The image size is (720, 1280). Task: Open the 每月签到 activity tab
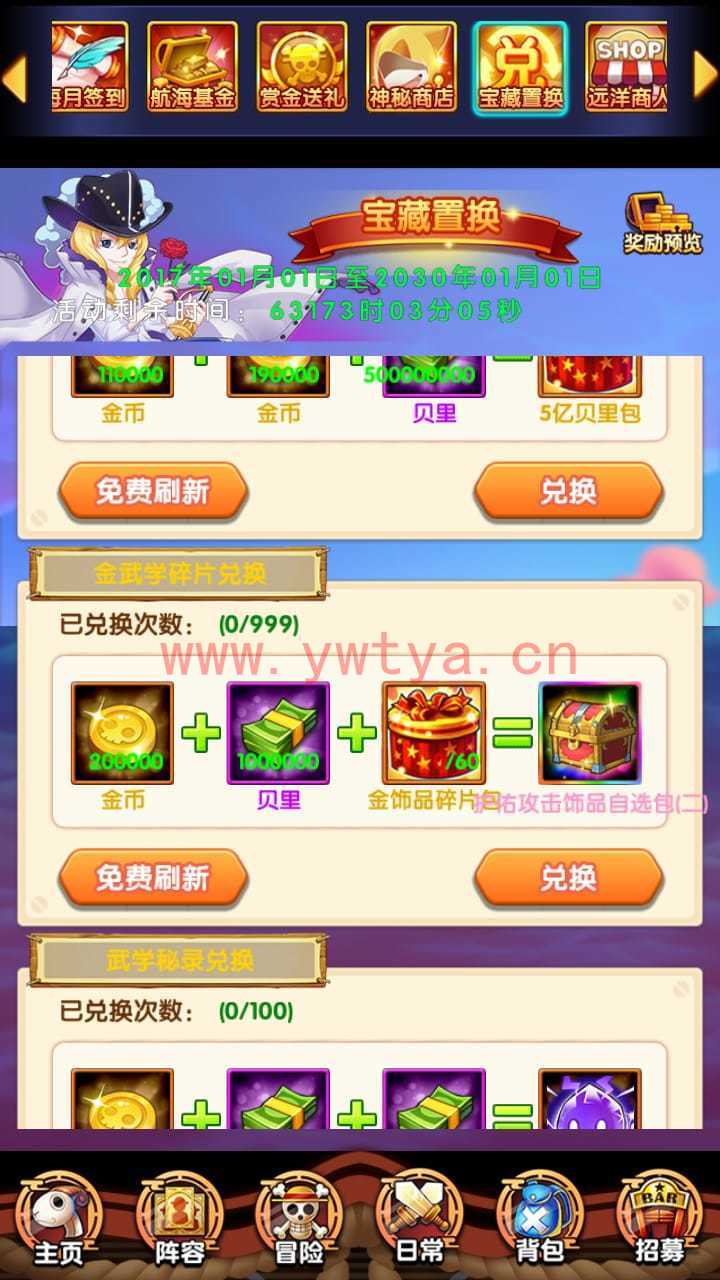(x=90, y=65)
